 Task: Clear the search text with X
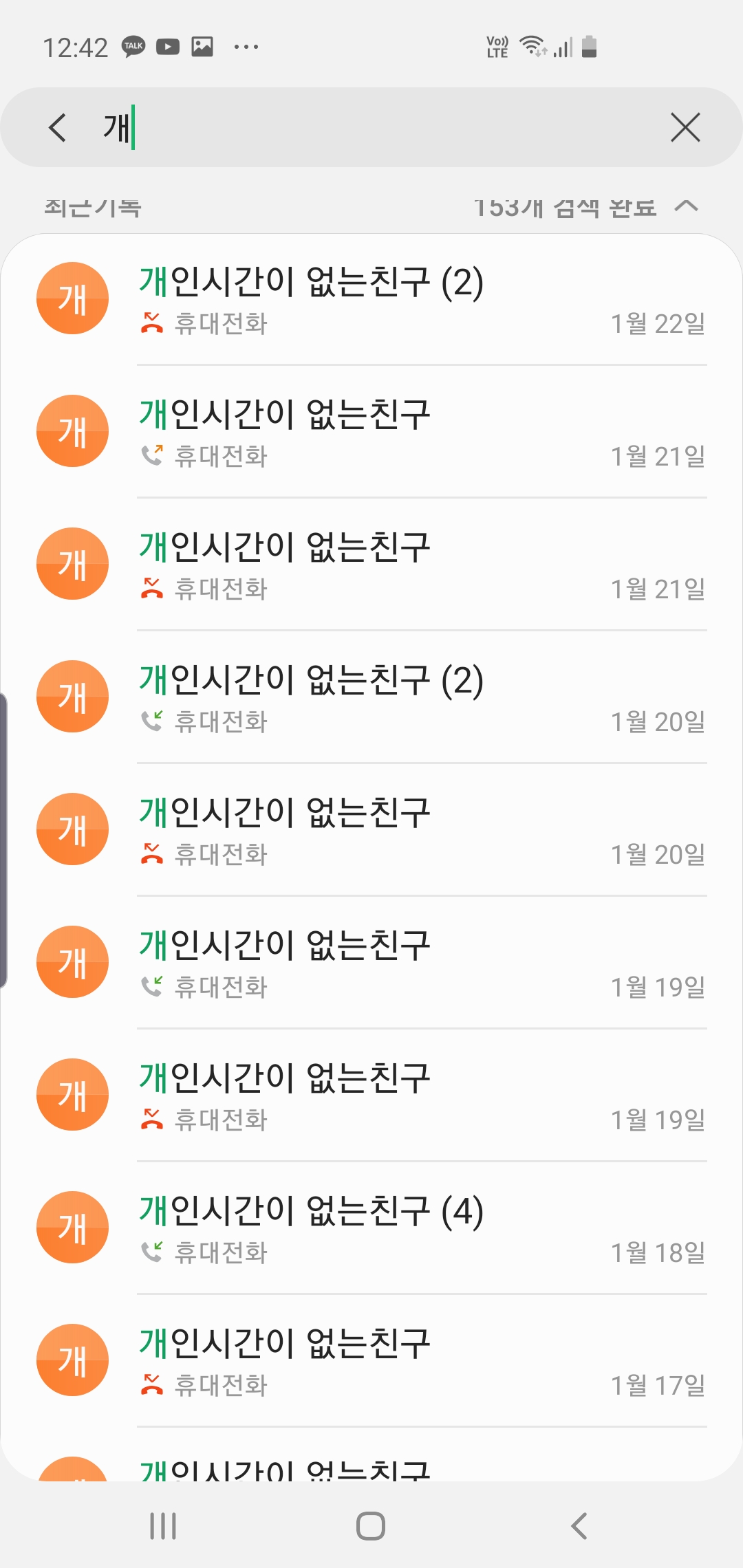tap(685, 128)
